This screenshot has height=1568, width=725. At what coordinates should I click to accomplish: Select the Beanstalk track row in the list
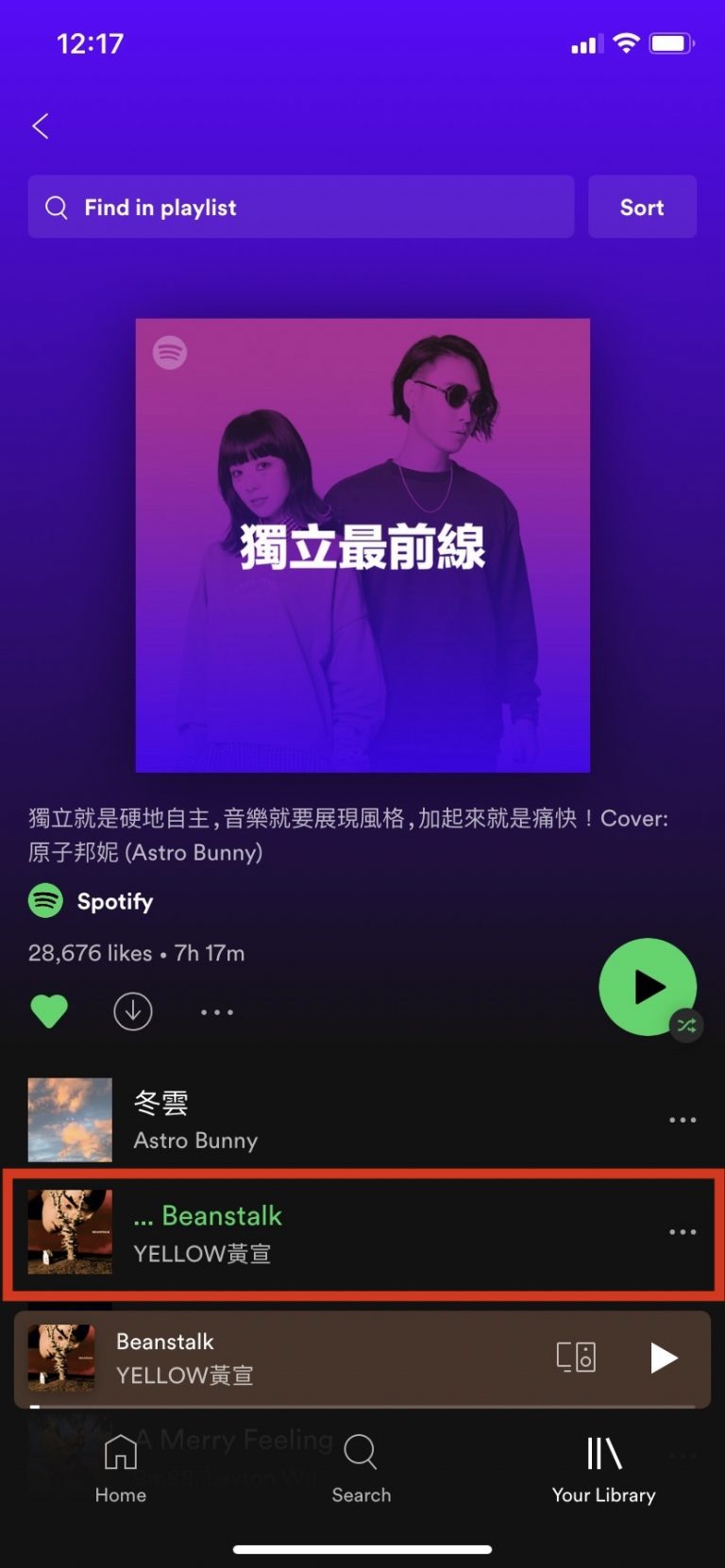[283, 1233]
